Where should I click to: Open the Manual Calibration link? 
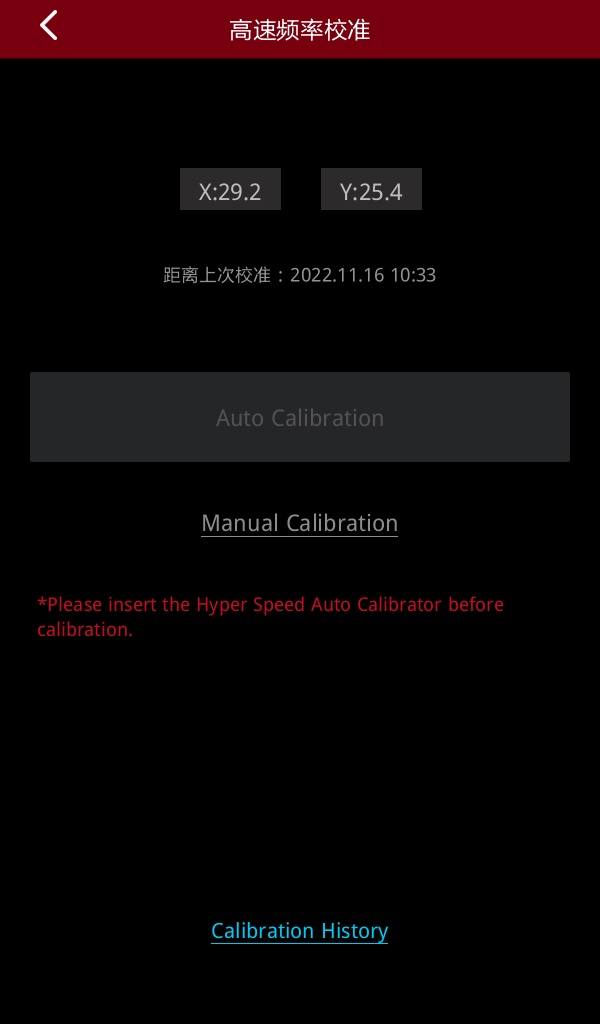(300, 523)
